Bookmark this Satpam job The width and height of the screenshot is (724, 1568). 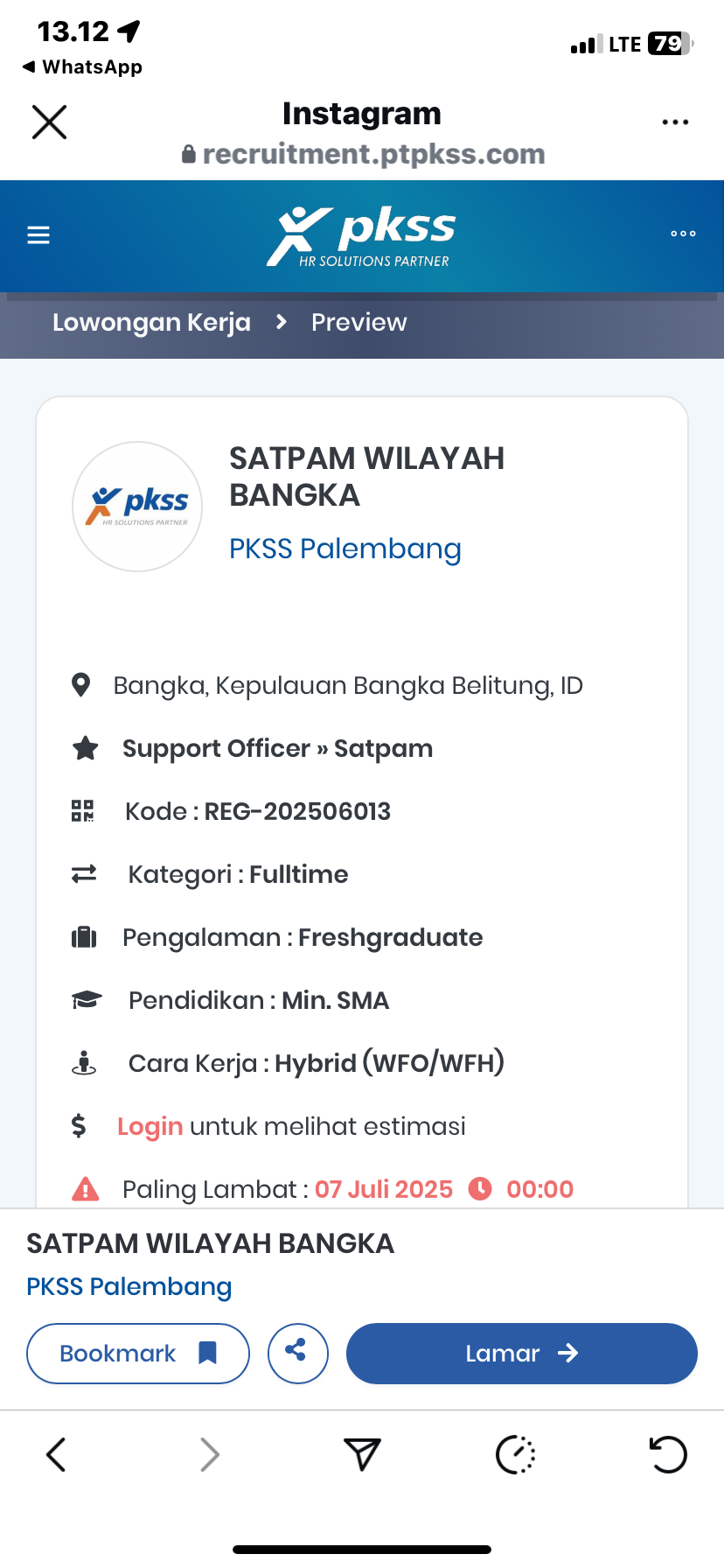pos(138,1354)
